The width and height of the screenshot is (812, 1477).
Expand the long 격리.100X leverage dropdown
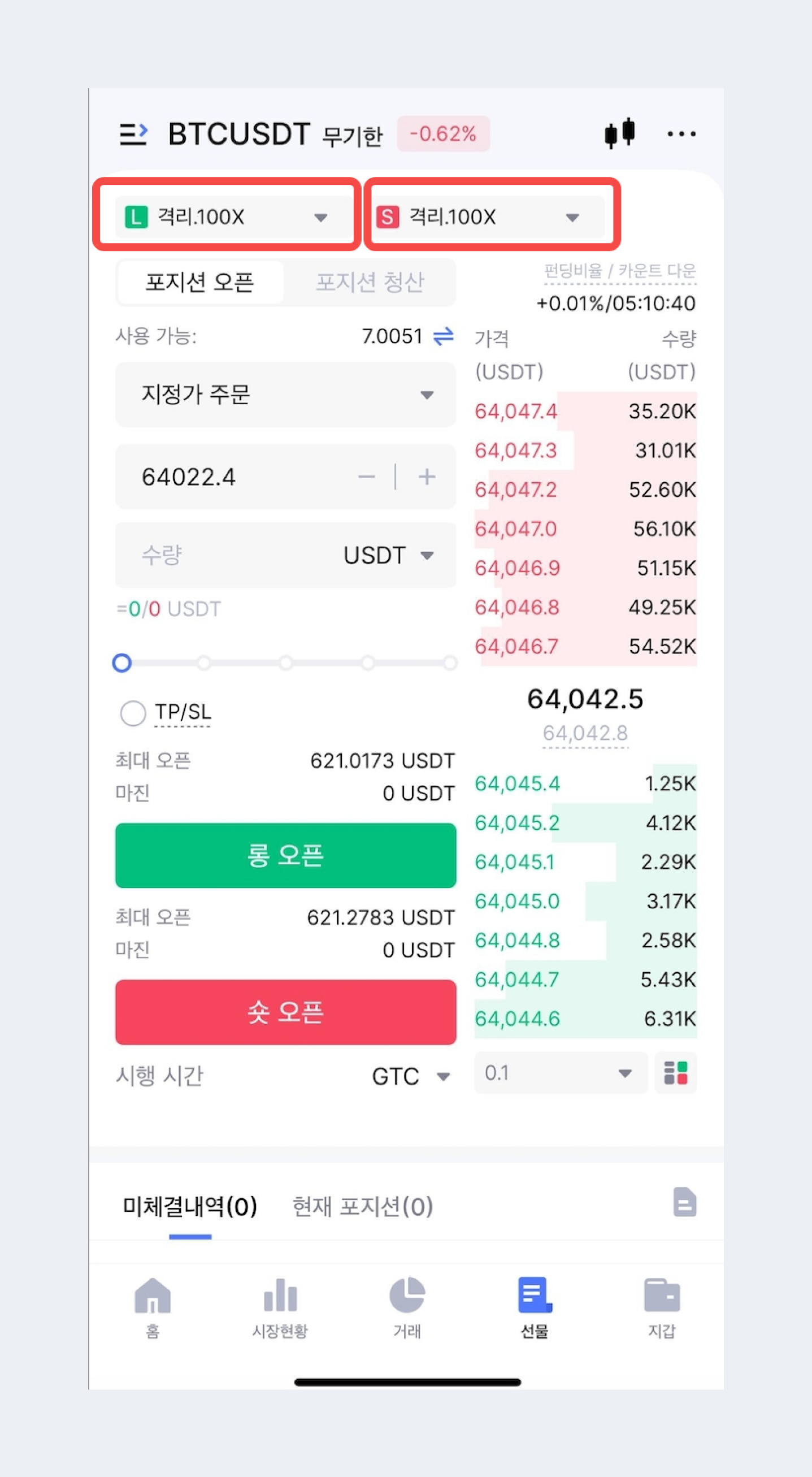(x=228, y=216)
